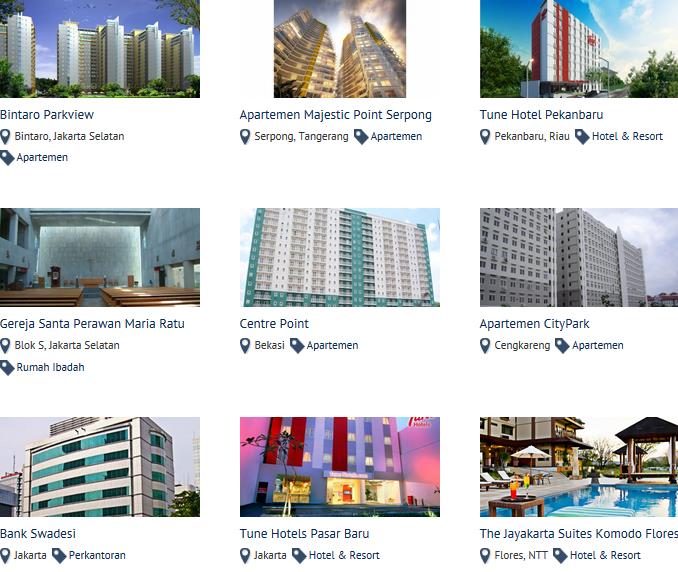Tap the Serpong, Tangerang location link

coord(301,136)
